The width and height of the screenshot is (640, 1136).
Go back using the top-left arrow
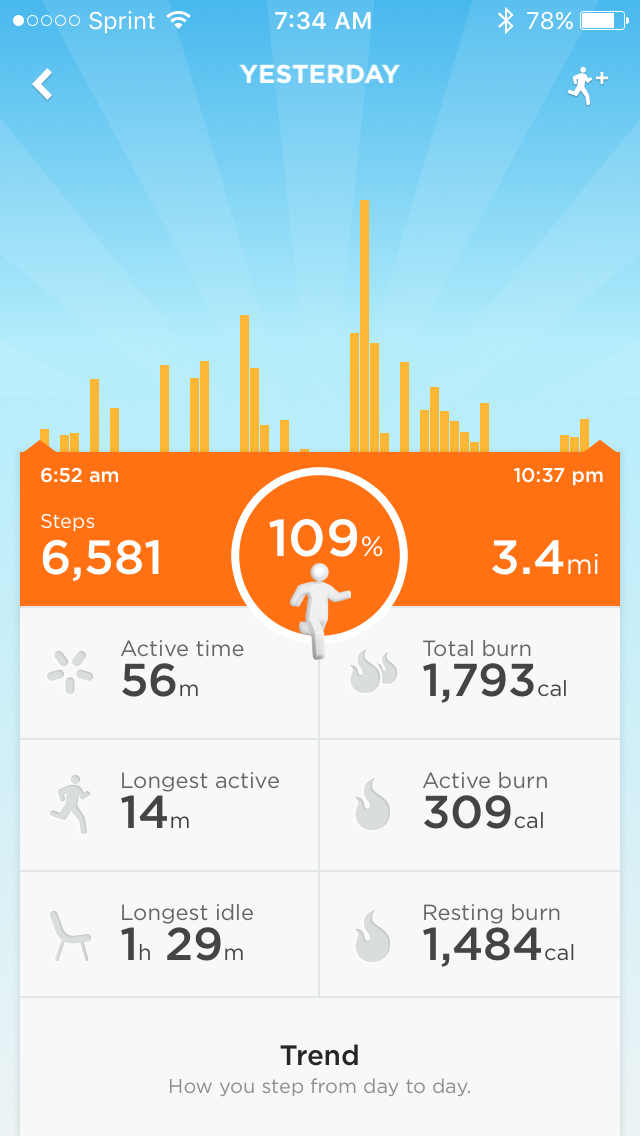(43, 85)
